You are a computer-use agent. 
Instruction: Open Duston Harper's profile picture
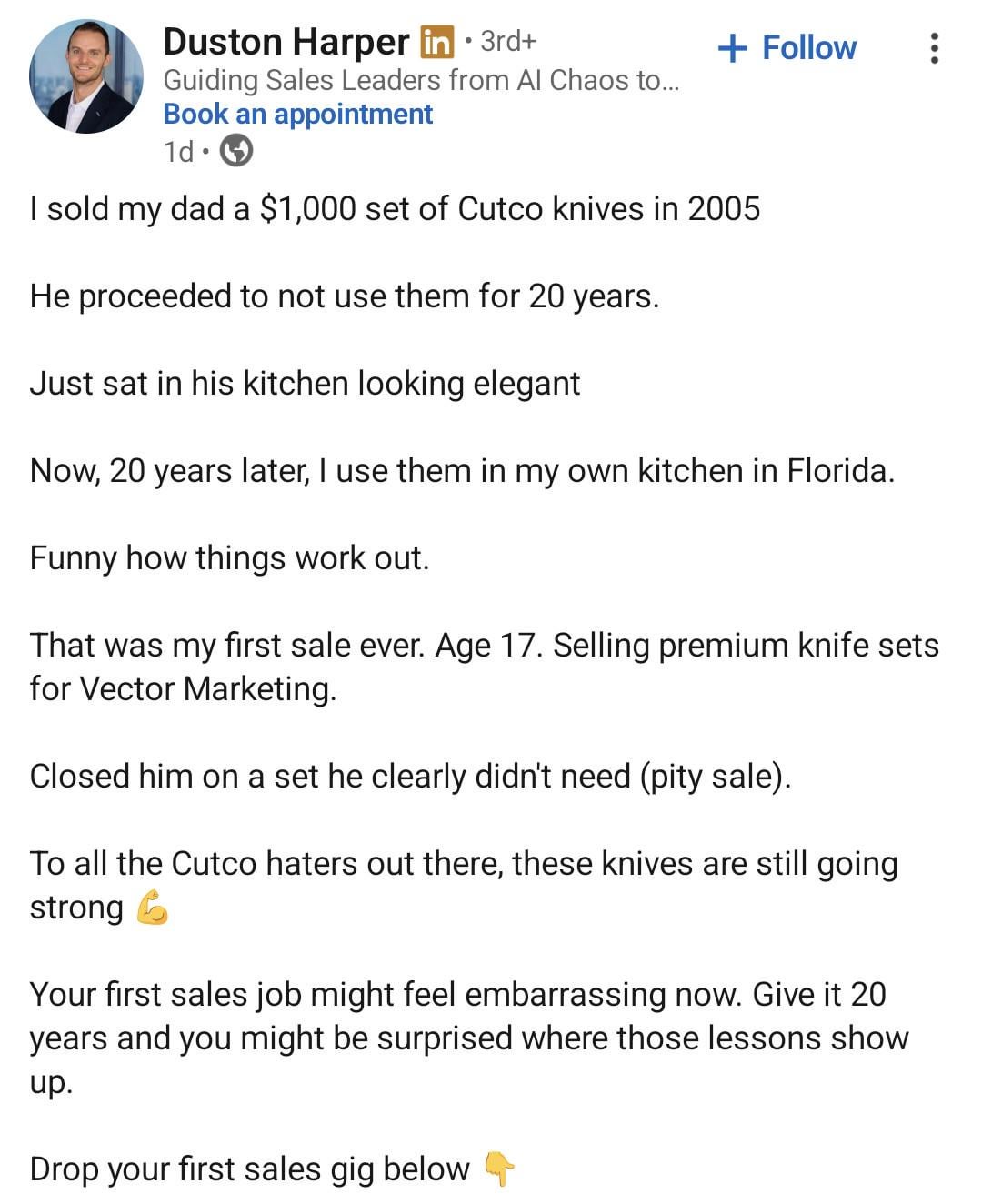[86, 77]
